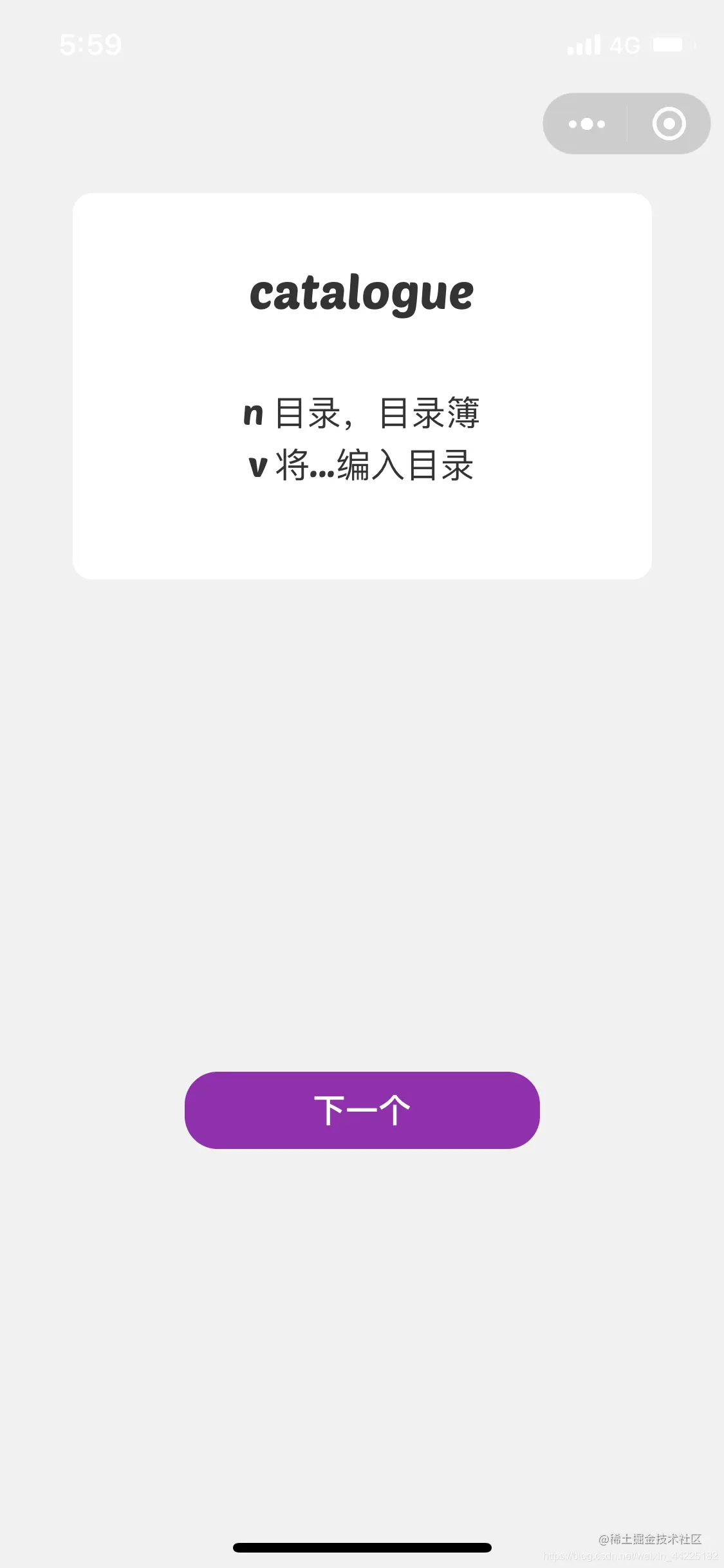Select the word catalogue on the card
724x1568 pixels.
[362, 294]
